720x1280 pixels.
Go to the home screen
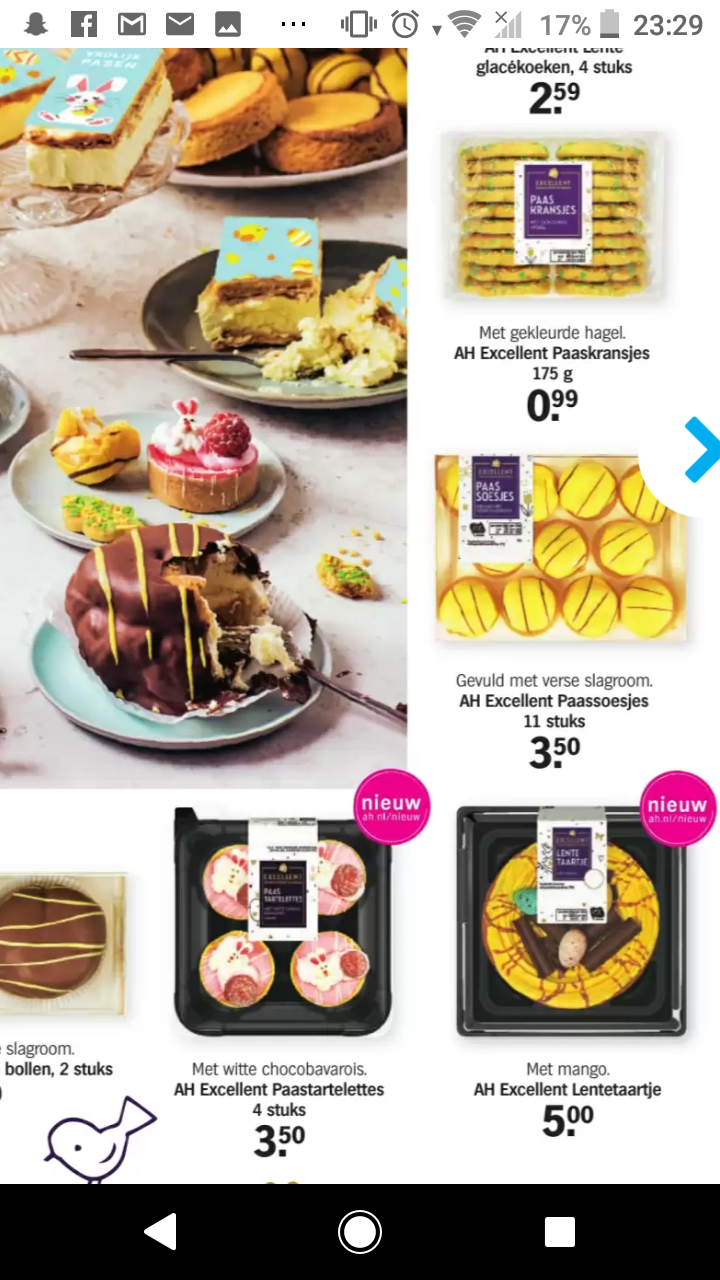tap(360, 1232)
